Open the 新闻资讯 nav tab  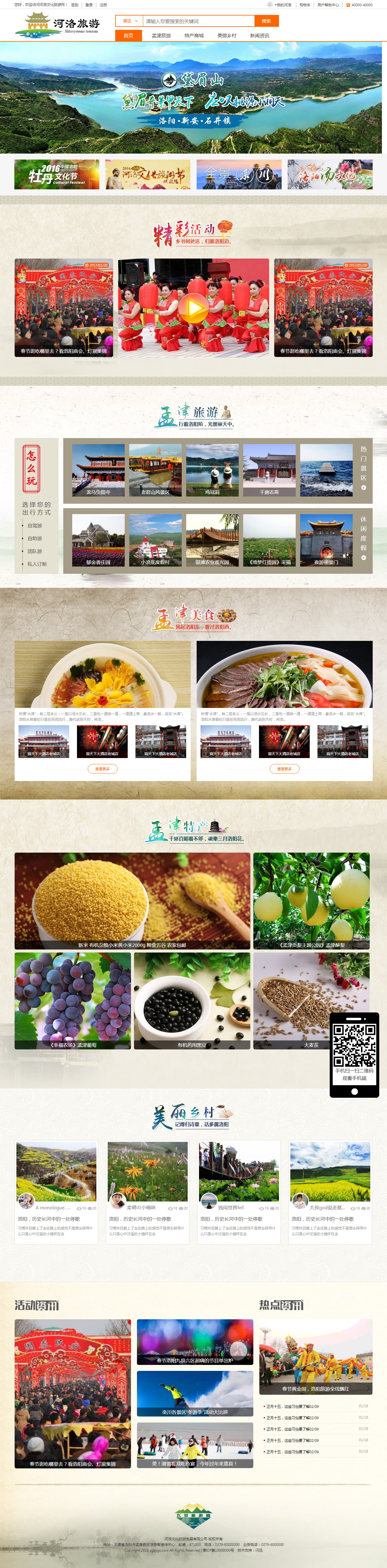pyautogui.click(x=259, y=35)
